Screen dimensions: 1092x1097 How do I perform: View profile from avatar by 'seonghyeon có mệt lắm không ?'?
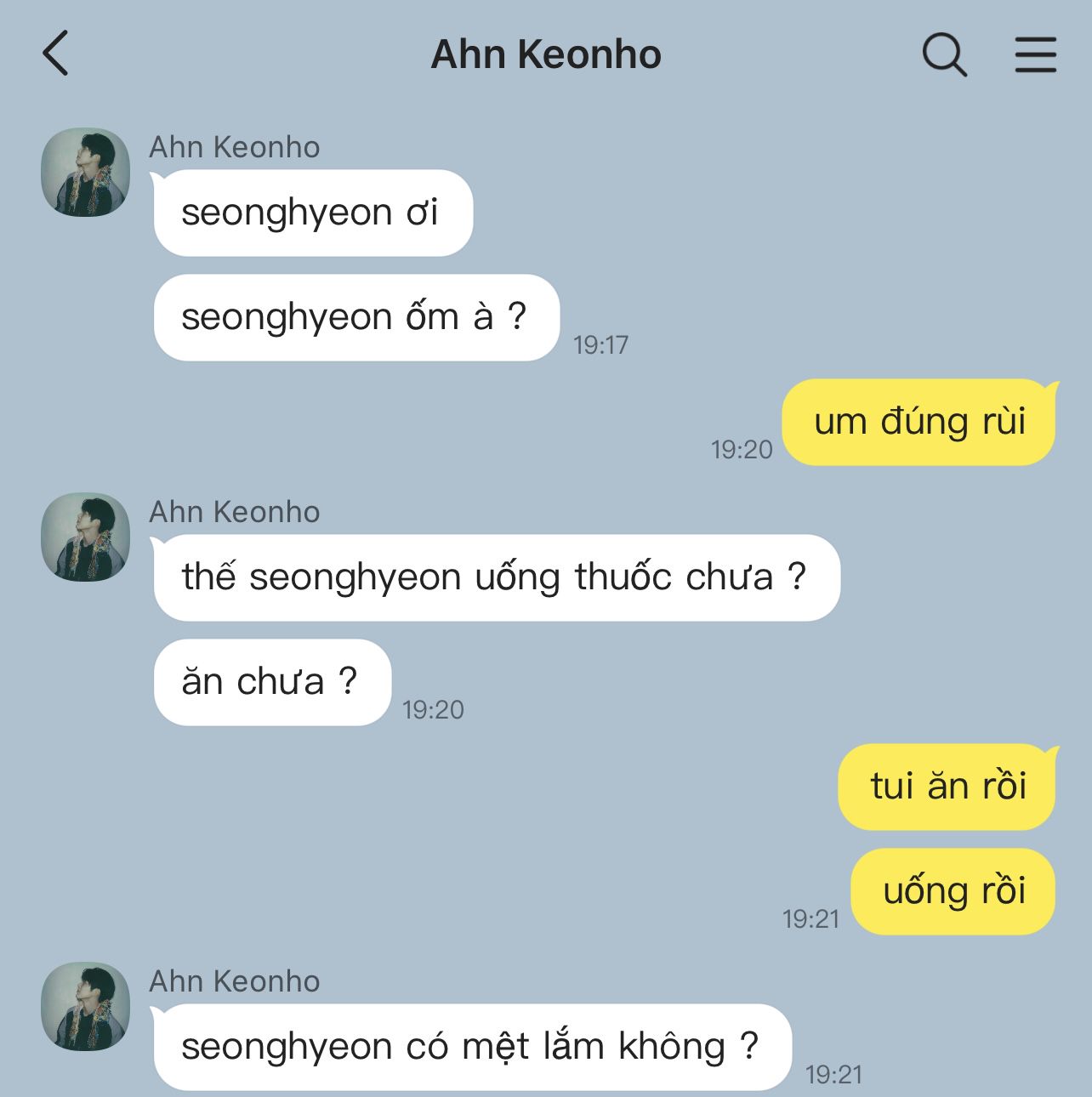(85, 1006)
